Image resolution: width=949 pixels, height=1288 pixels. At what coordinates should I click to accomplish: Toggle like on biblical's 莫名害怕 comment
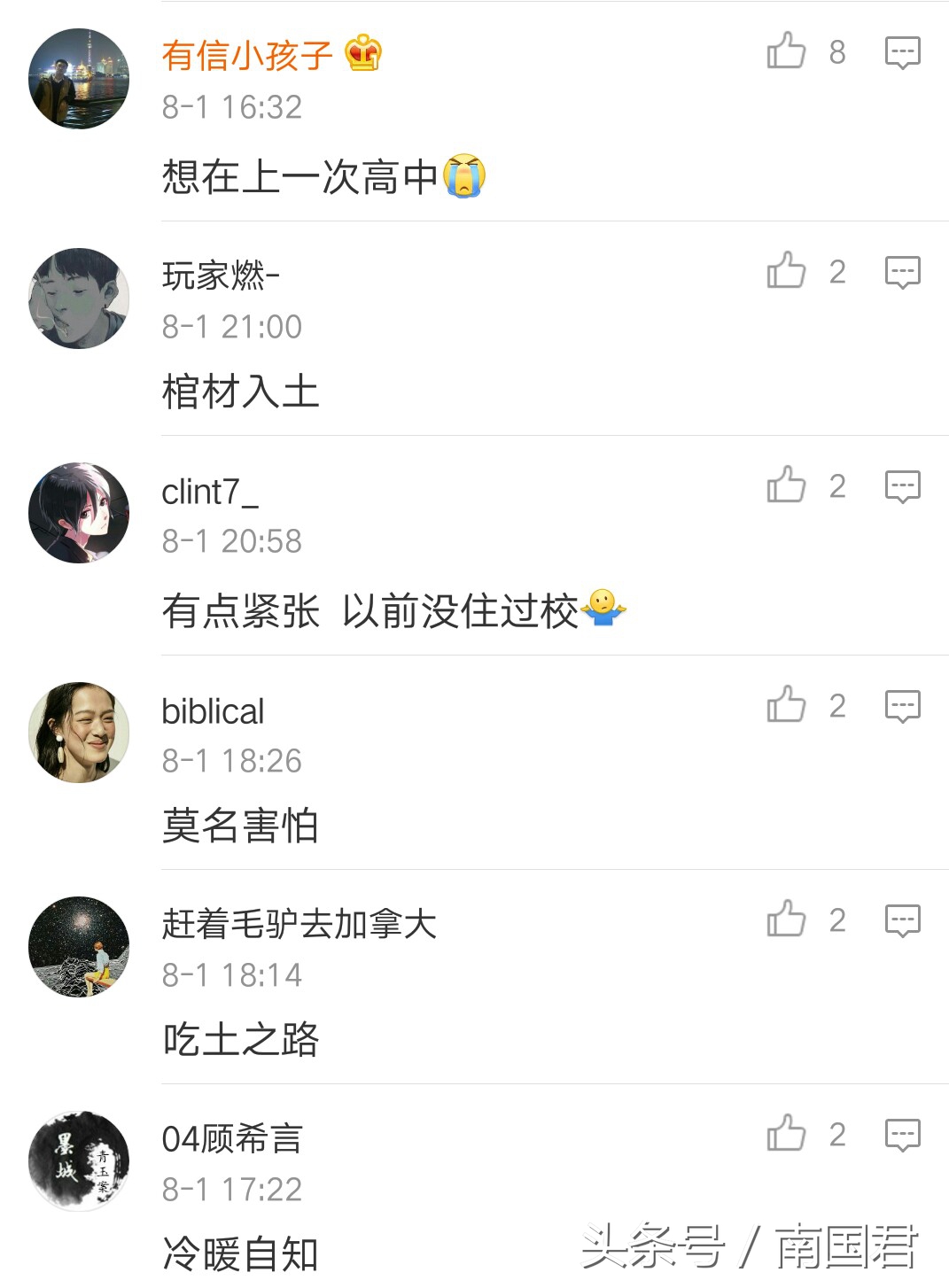(x=787, y=706)
